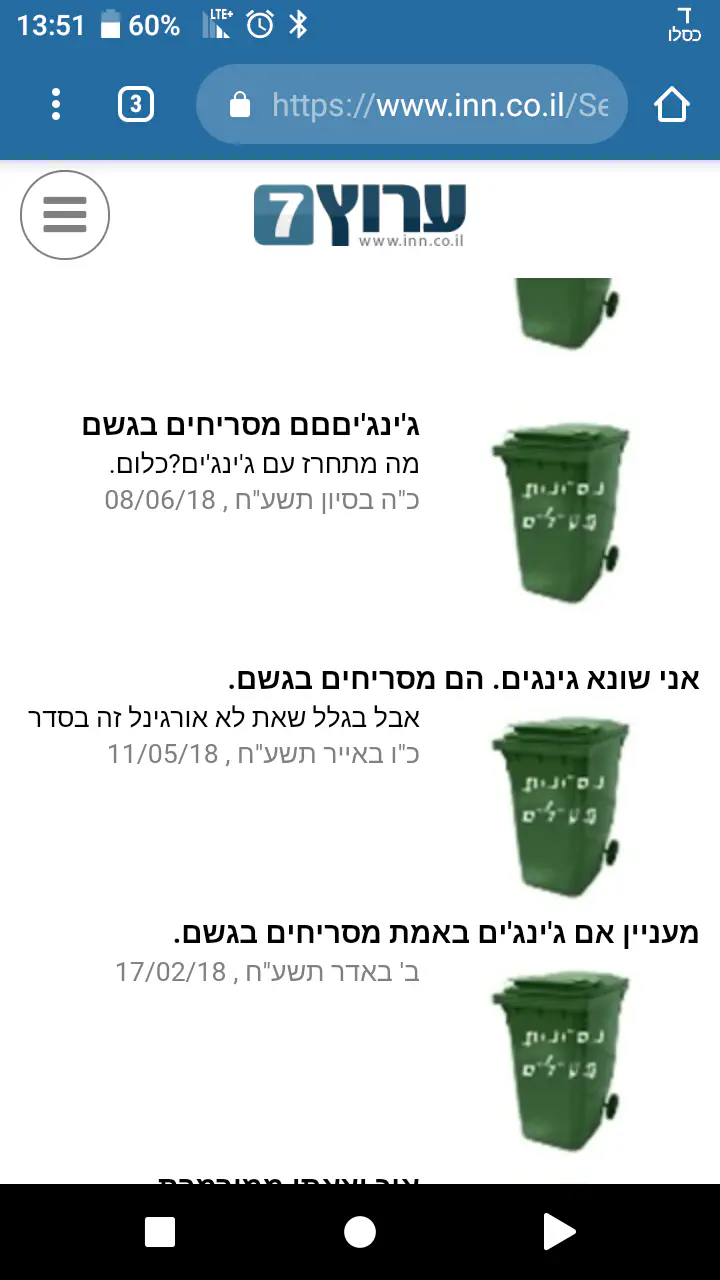Tap the square recent apps button
The width and height of the screenshot is (720, 1280).
tap(160, 1232)
